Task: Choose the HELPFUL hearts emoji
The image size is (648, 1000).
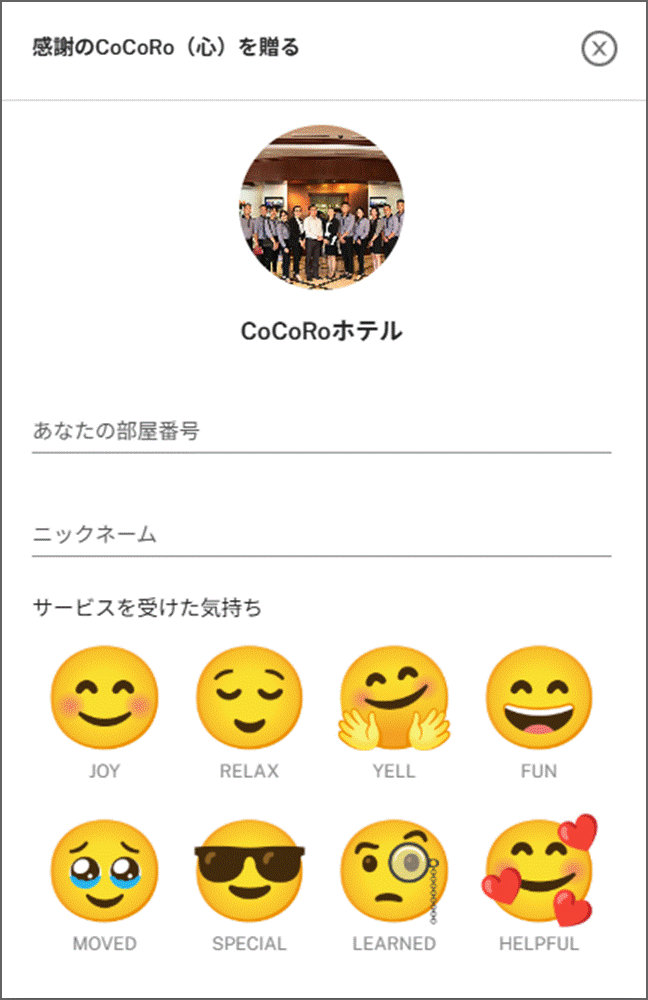Action: coord(539,869)
